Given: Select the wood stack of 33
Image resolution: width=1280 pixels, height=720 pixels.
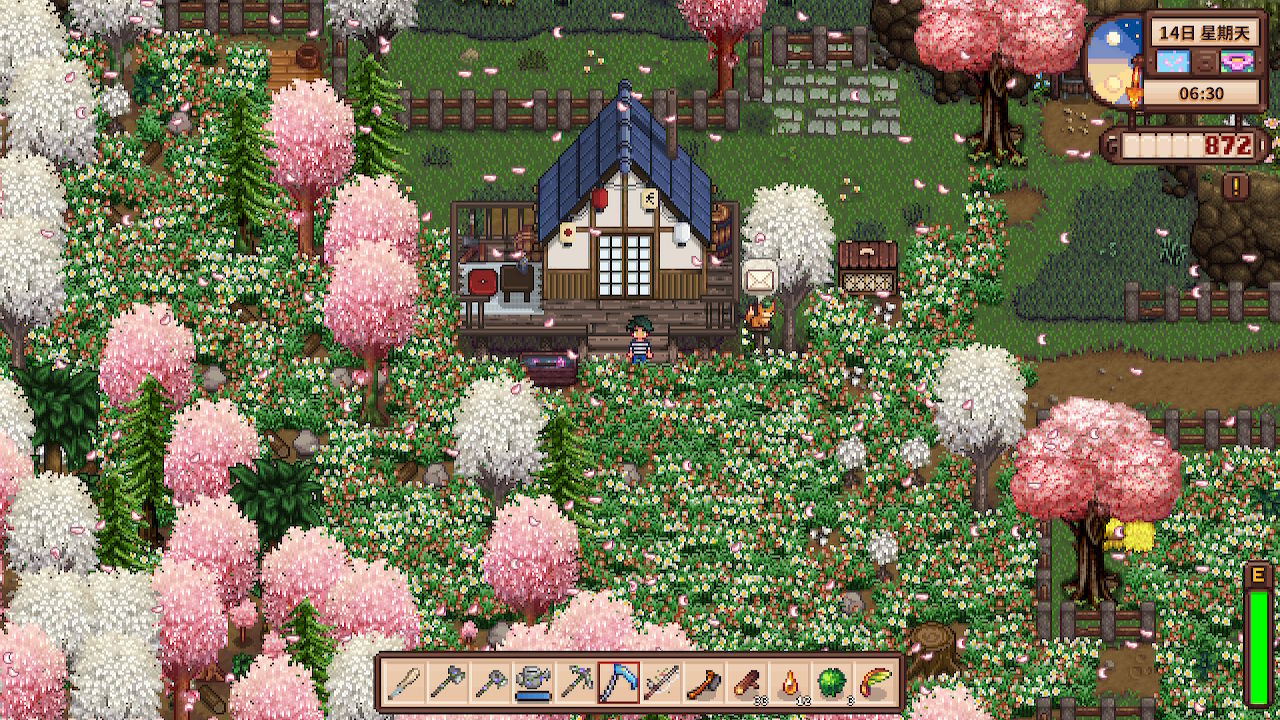Looking at the screenshot, I should pos(747,683).
